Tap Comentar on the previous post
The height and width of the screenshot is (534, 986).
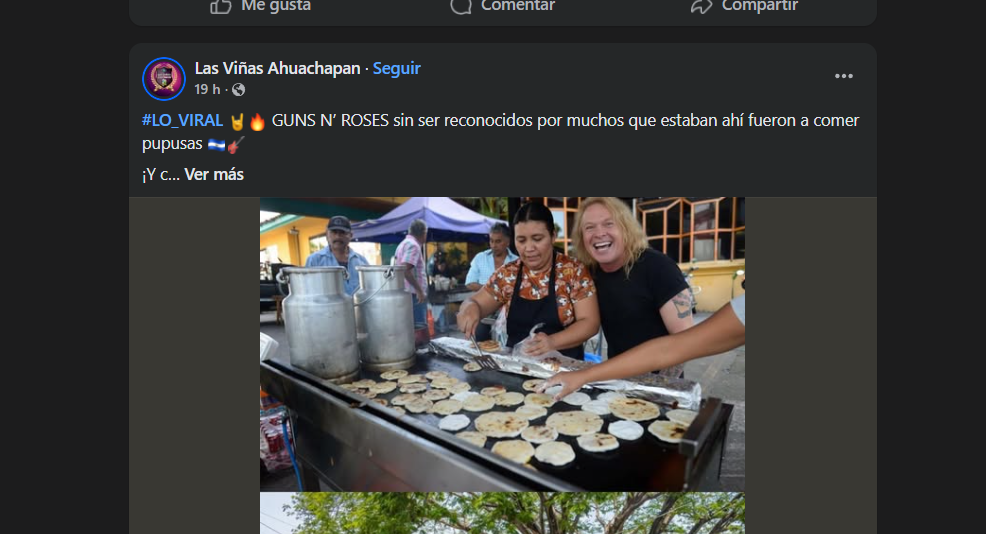click(503, 6)
